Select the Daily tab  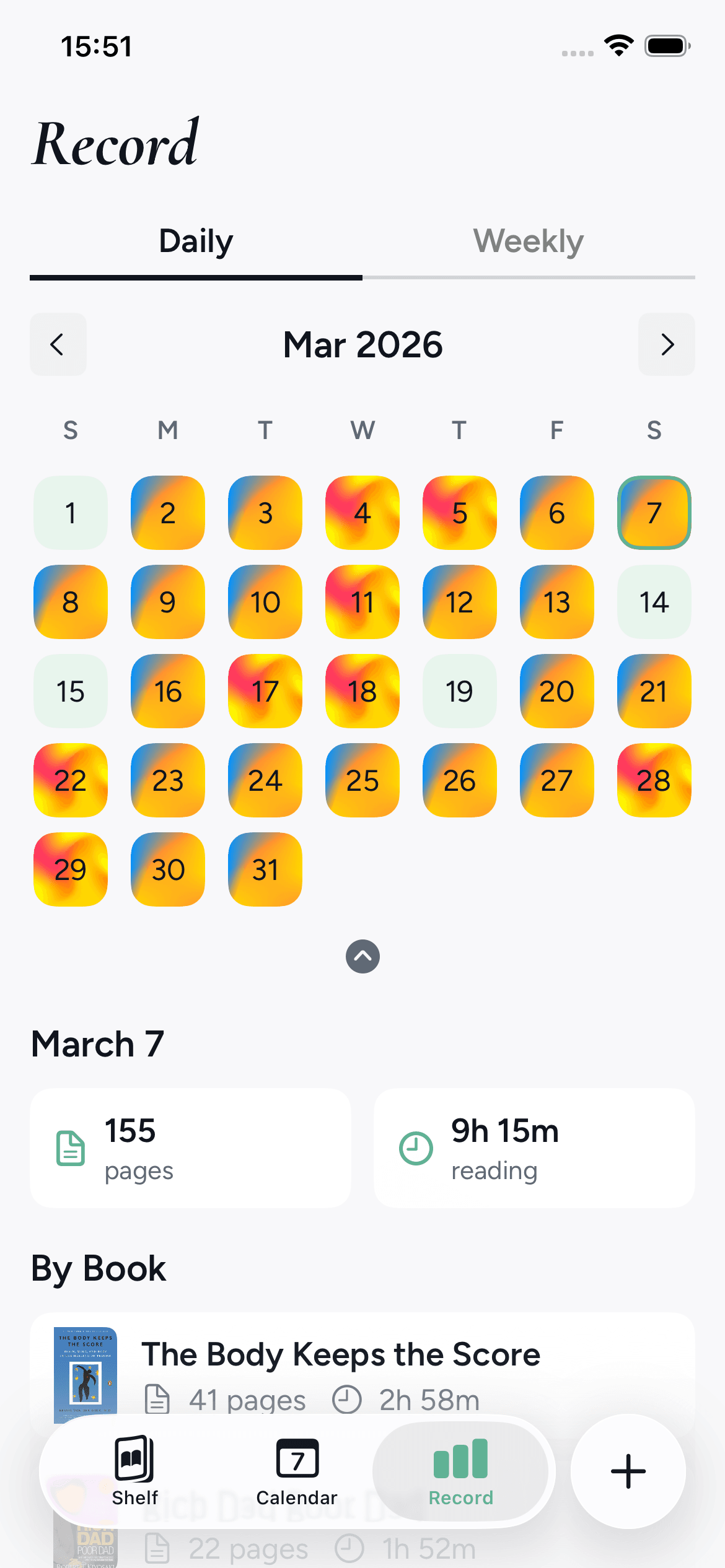(x=196, y=242)
